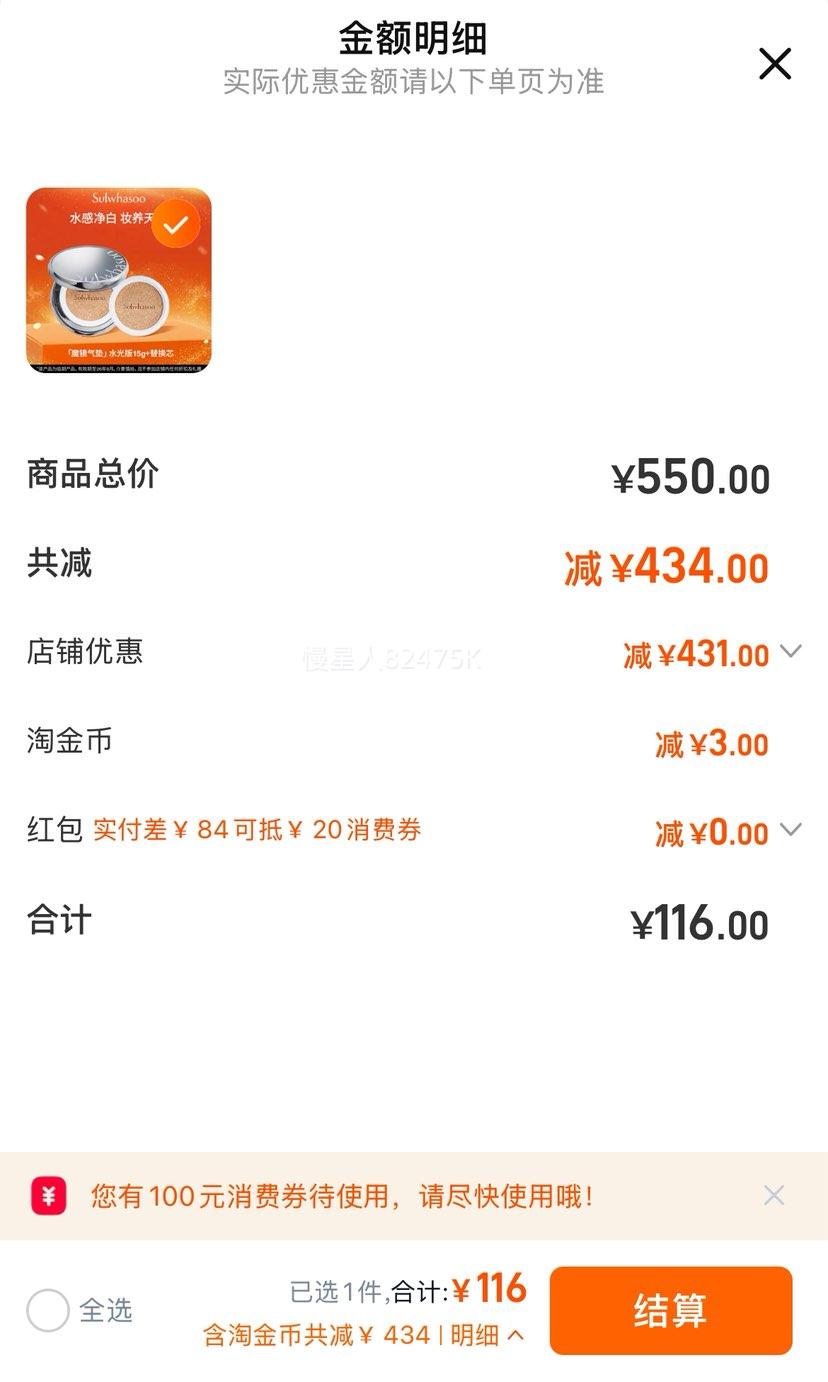This screenshot has width=828, height=1382.
Task: Expand the 店铺优惠 discount details
Action: pos(790,652)
